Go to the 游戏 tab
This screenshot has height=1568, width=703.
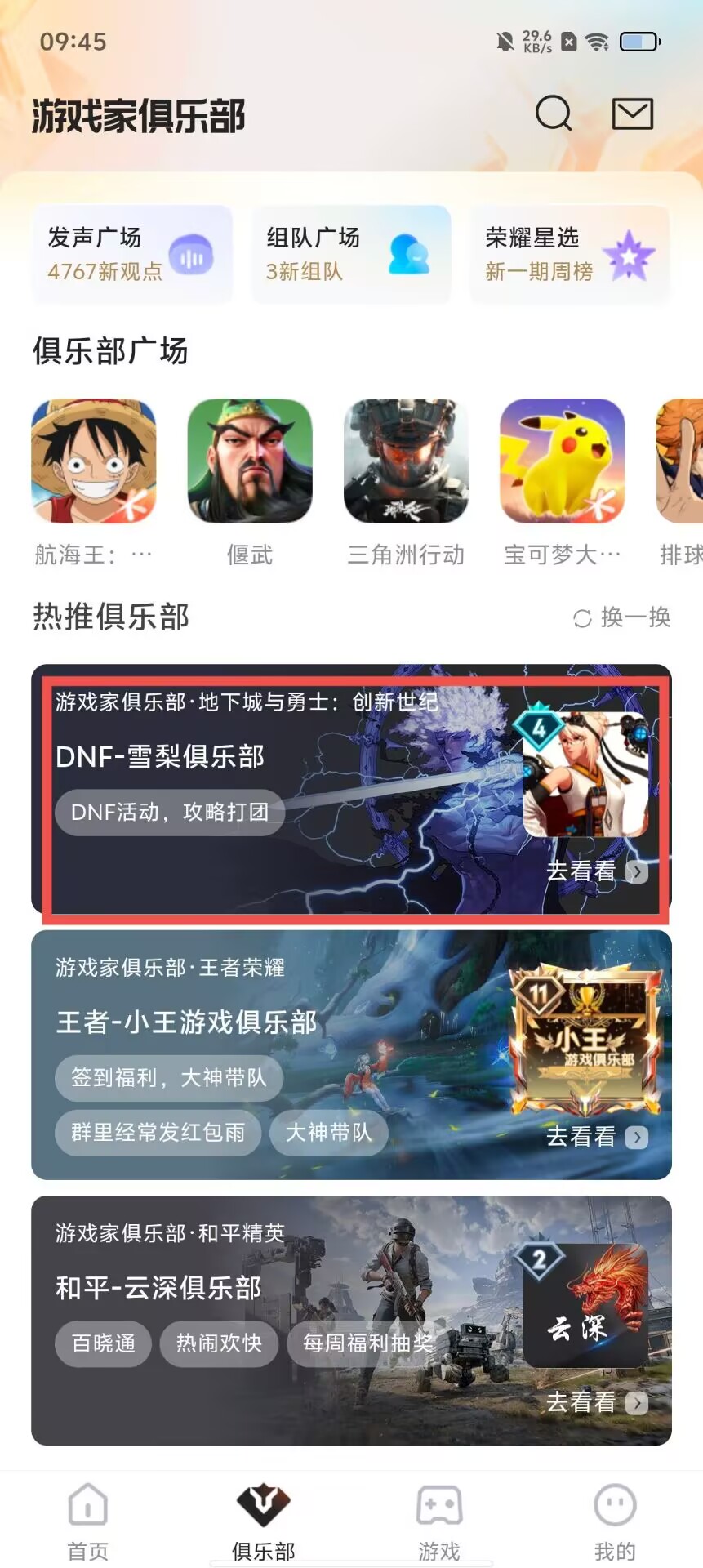[439, 1521]
